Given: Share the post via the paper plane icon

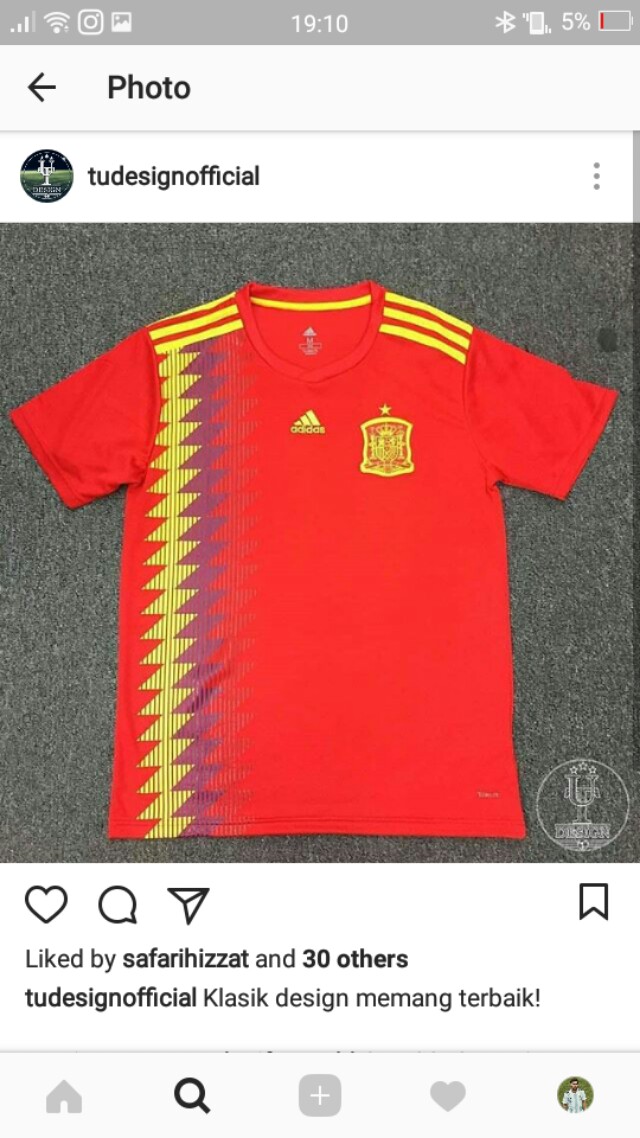Looking at the screenshot, I should pyautogui.click(x=188, y=904).
